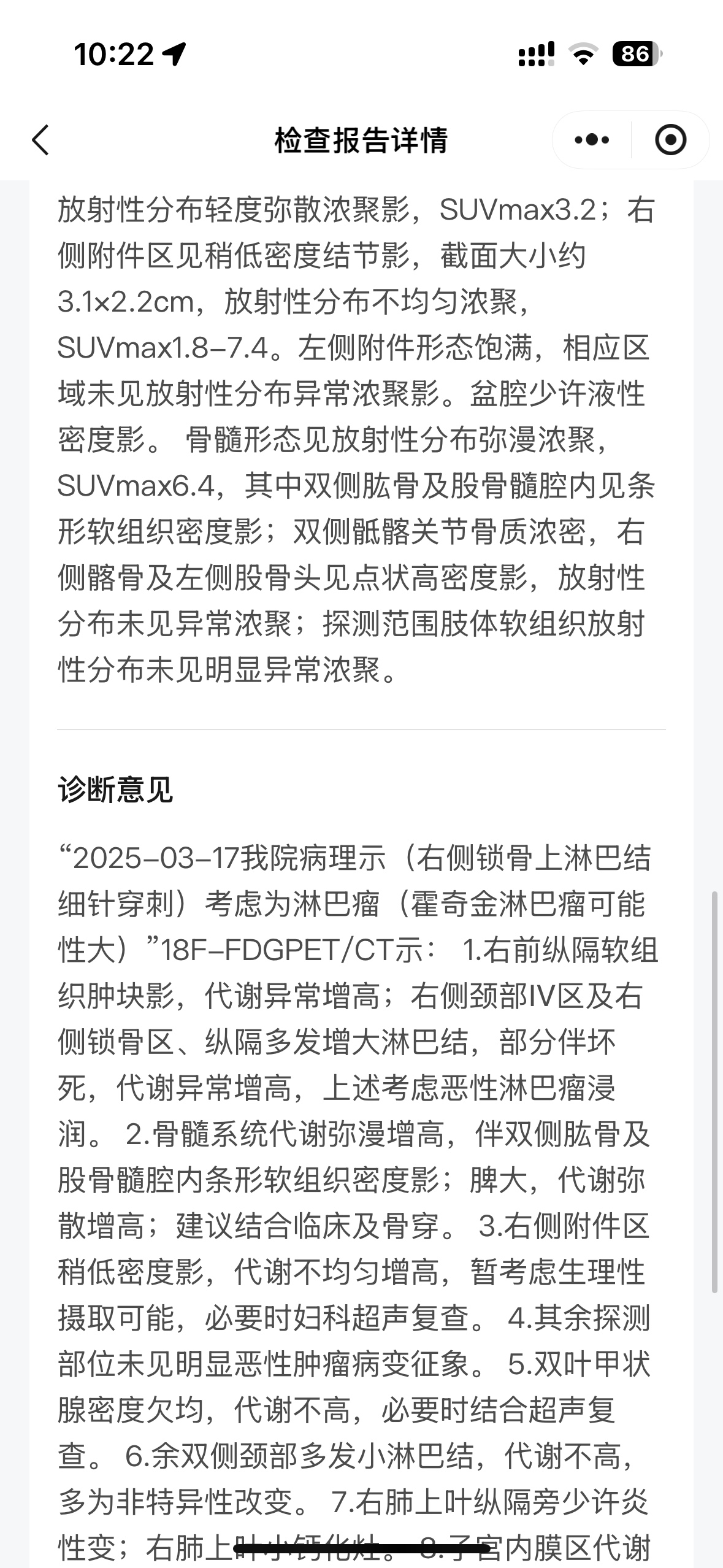Open the mini program more-options menu
Viewport: 723px width, 1568px height.
(x=592, y=140)
